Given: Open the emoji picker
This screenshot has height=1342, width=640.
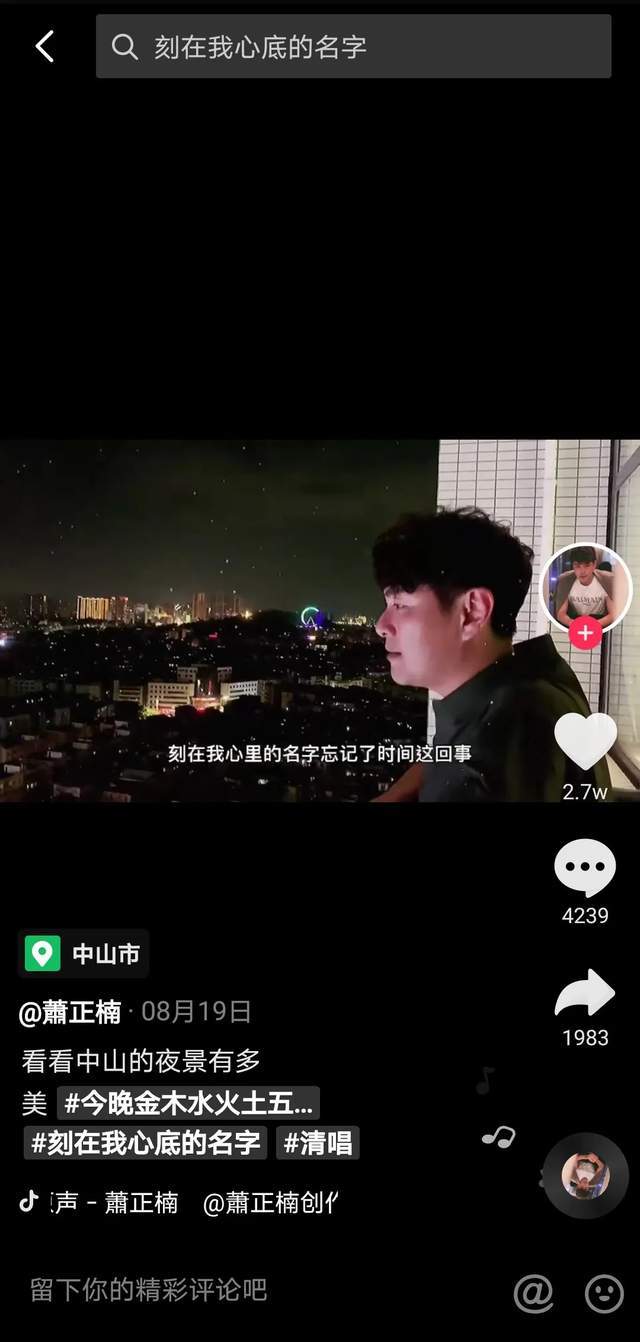Looking at the screenshot, I should pos(604,1293).
